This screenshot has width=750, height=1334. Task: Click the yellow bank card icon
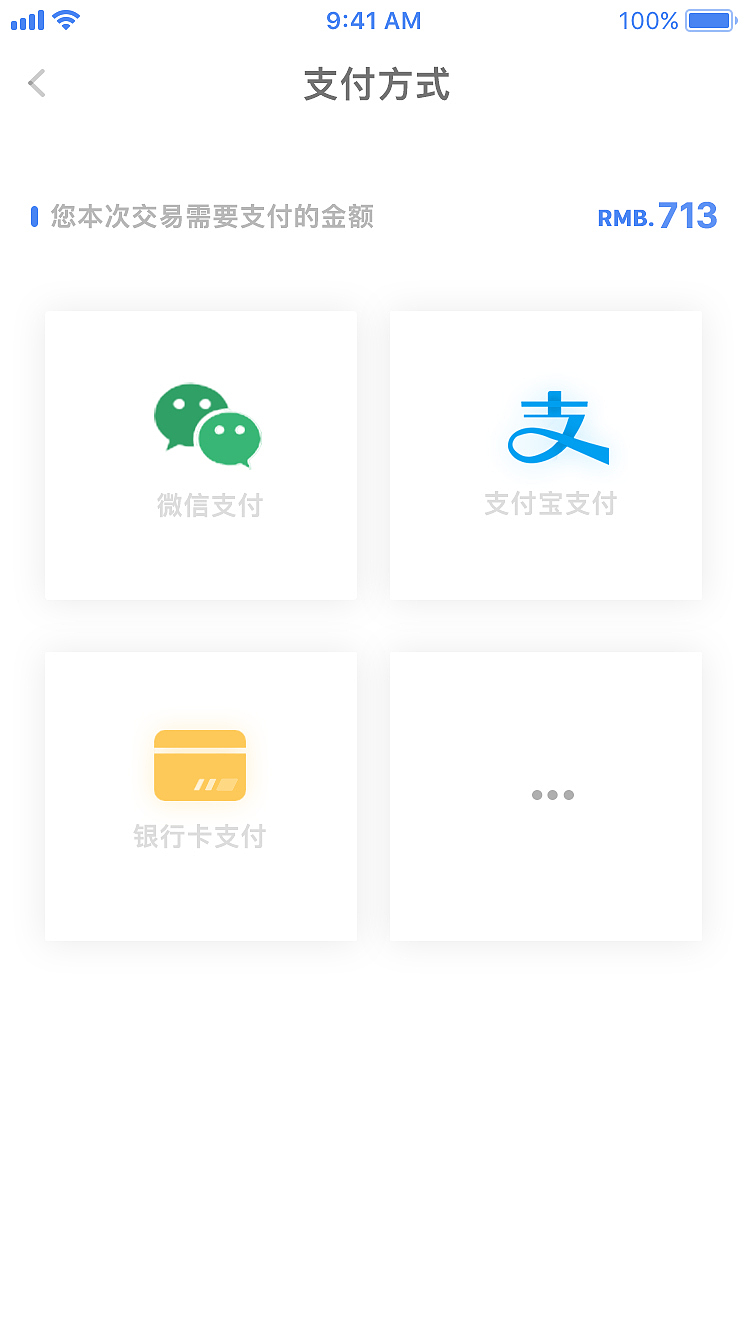click(199, 765)
